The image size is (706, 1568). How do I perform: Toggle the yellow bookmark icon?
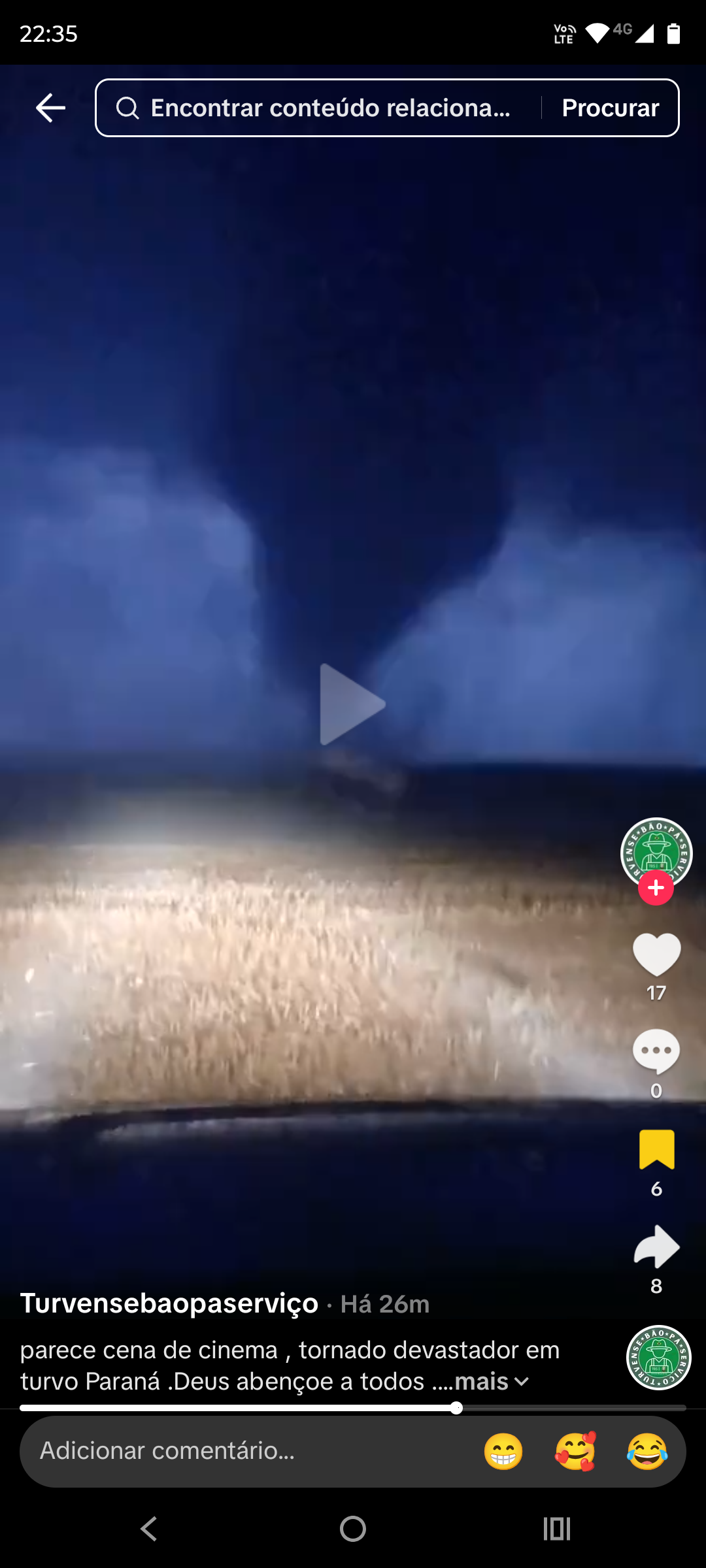(x=656, y=1149)
